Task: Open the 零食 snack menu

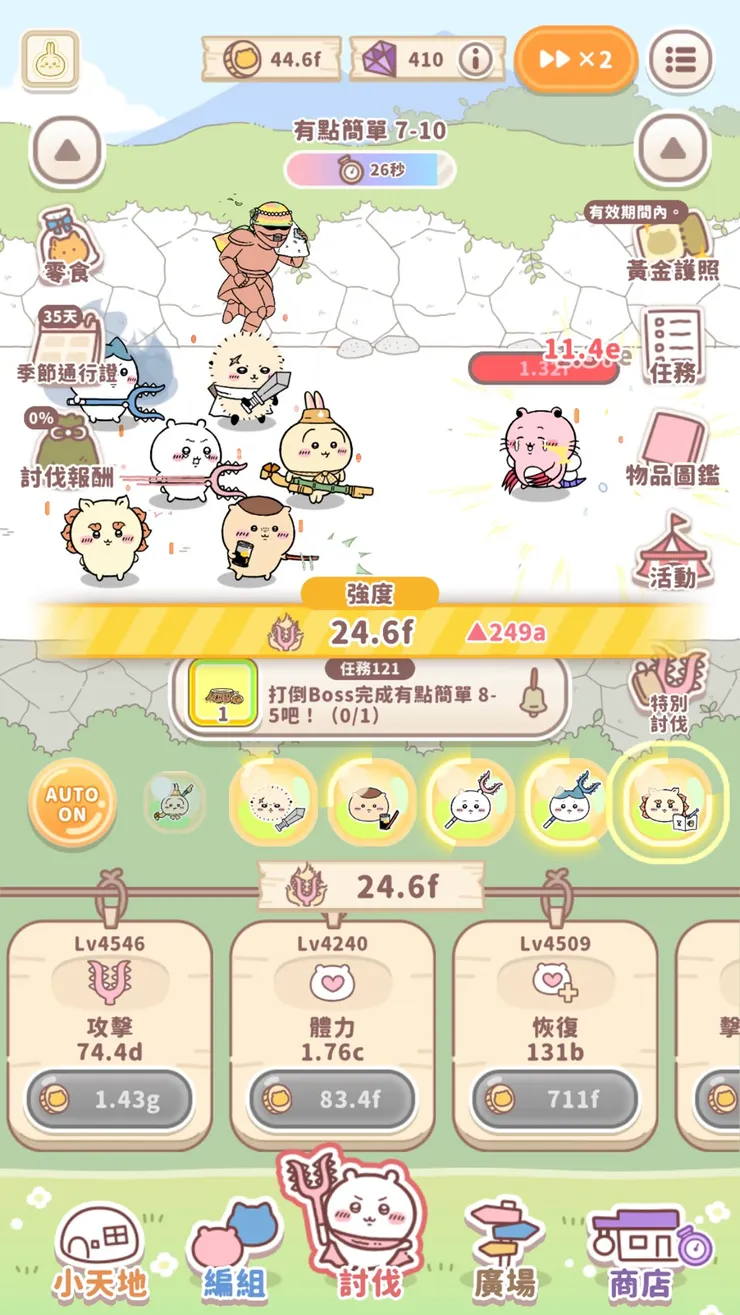Action: (67, 247)
